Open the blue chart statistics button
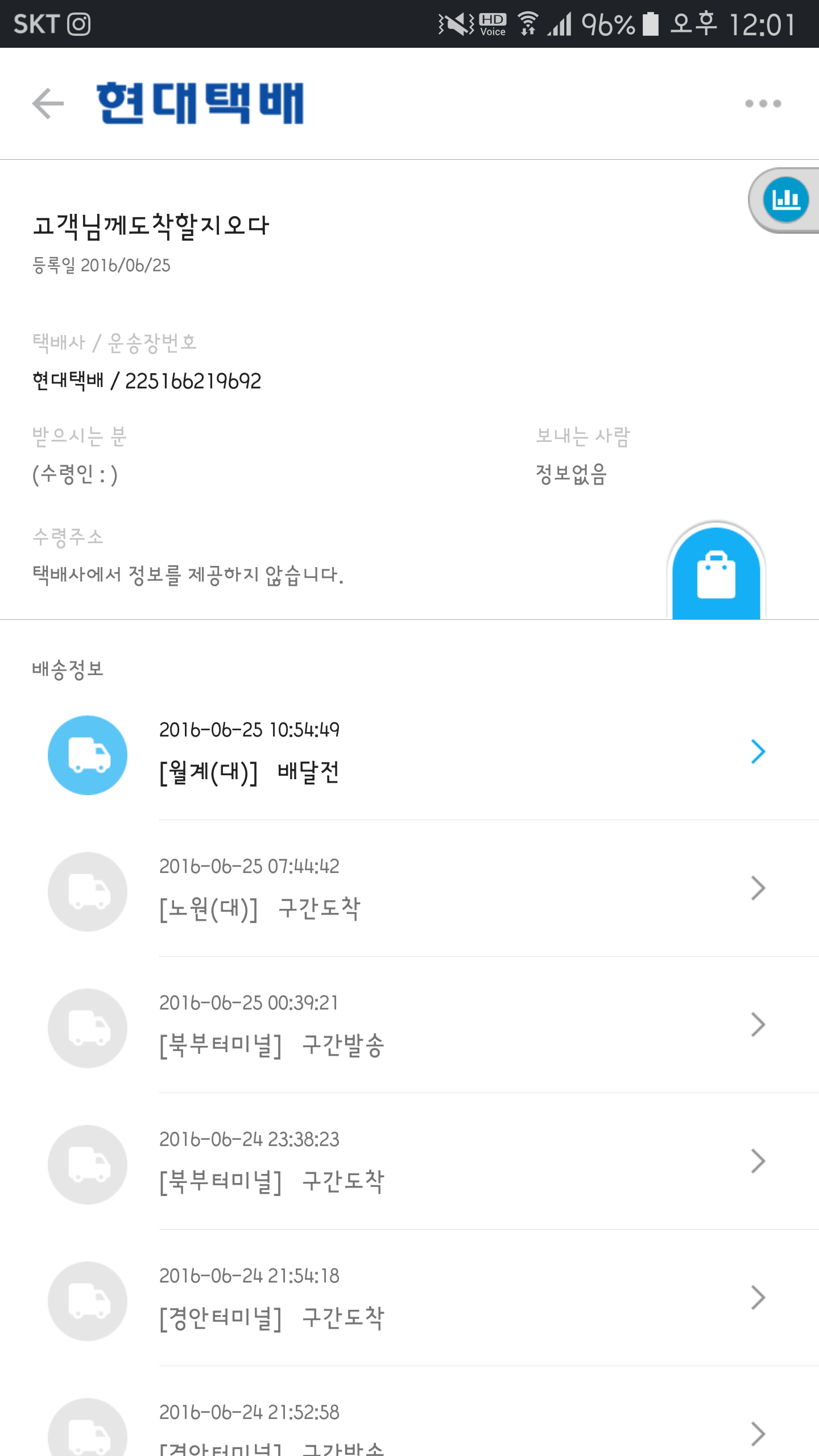This screenshot has width=819, height=1456. [x=785, y=200]
